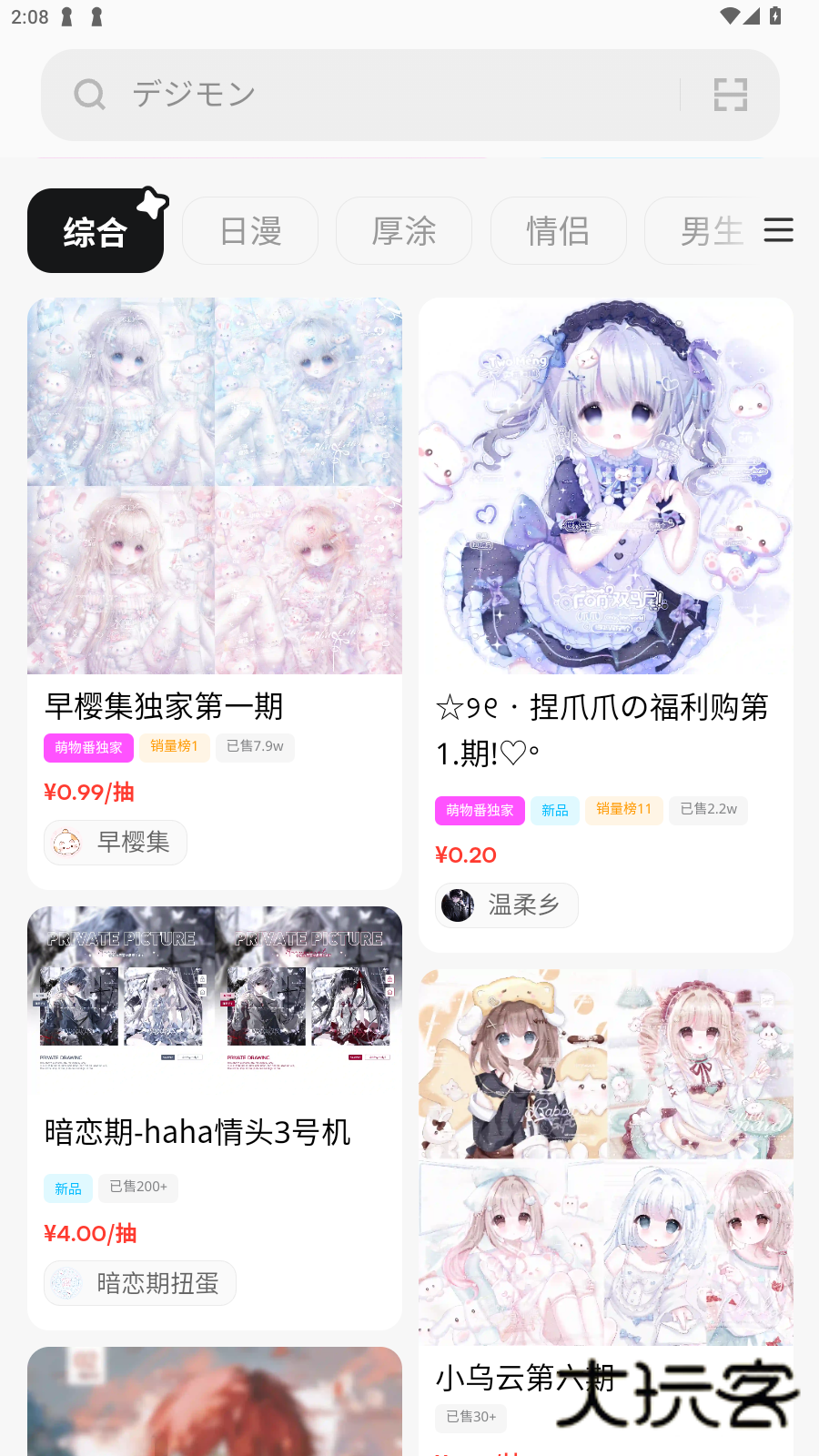Visit the 早樱集 seller shop chip
This screenshot has width=819, height=1456.
[x=116, y=843]
